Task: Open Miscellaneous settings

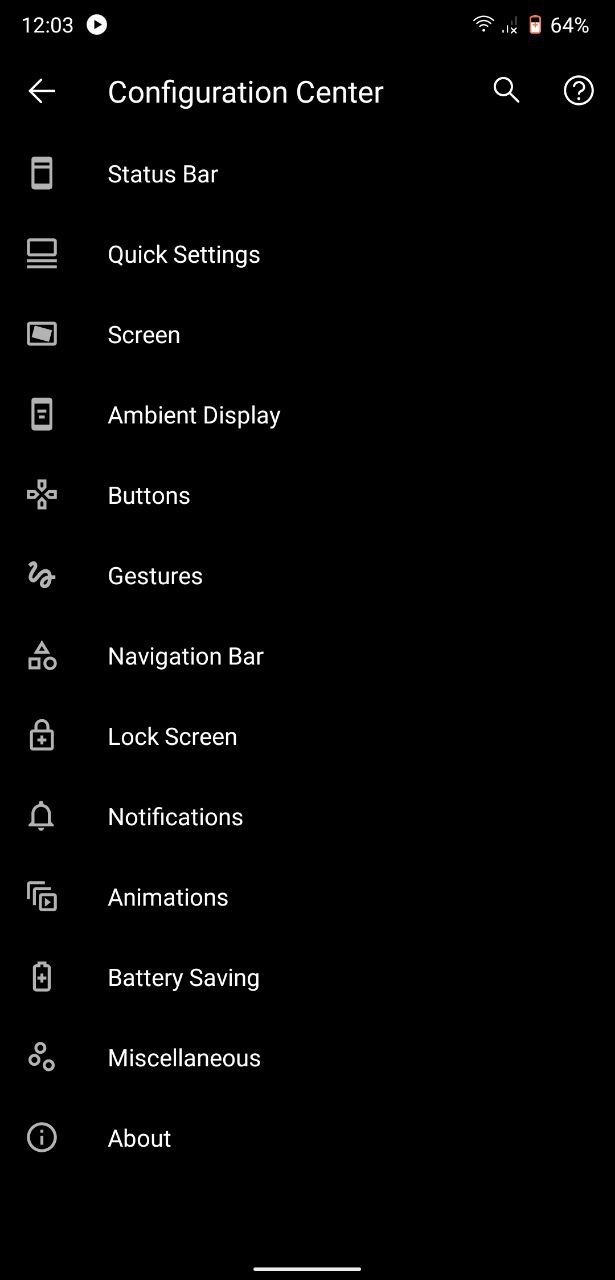Action: (307, 1058)
